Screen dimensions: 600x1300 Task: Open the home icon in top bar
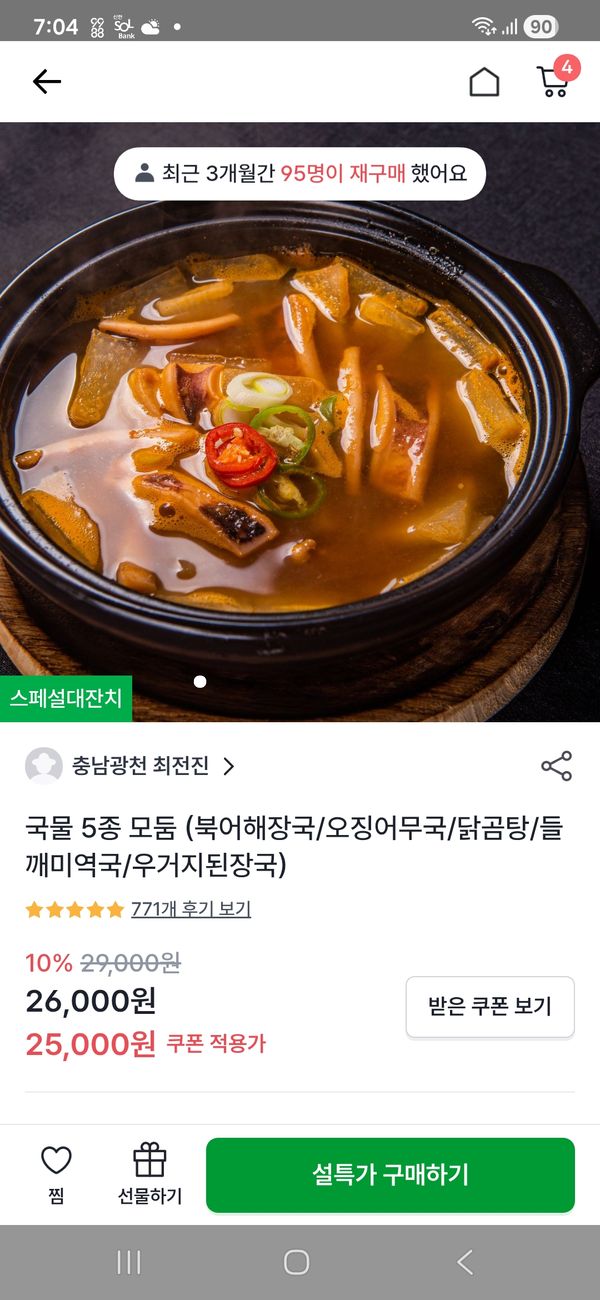(x=484, y=82)
